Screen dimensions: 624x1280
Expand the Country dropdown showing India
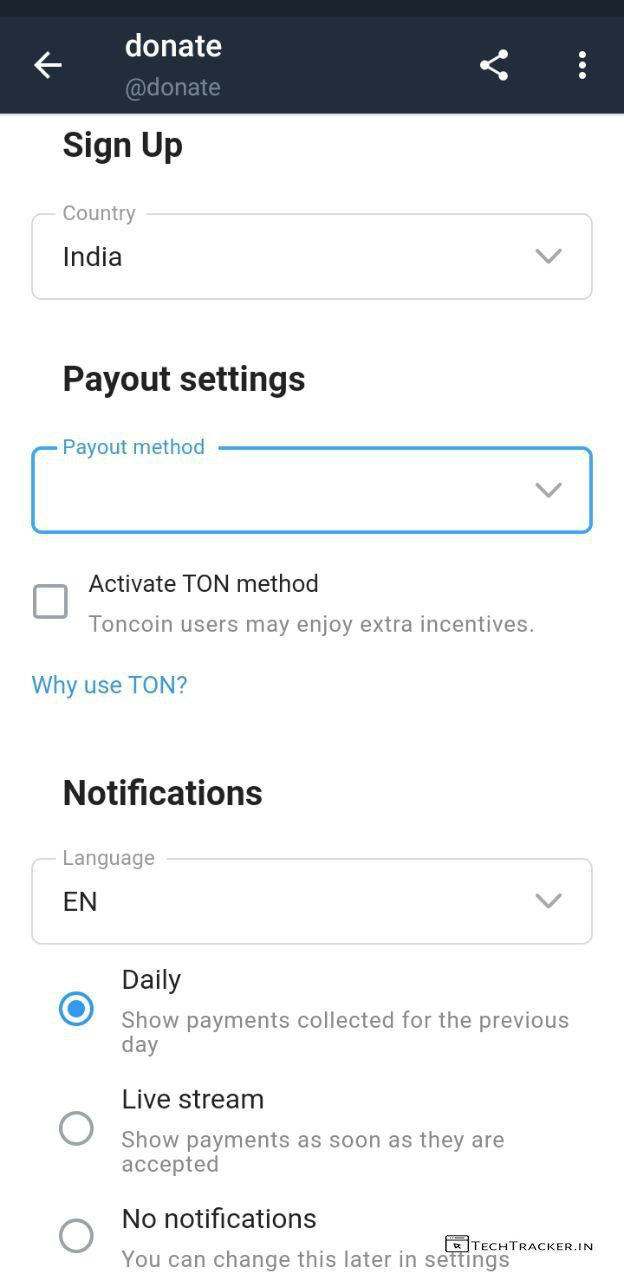click(x=312, y=257)
